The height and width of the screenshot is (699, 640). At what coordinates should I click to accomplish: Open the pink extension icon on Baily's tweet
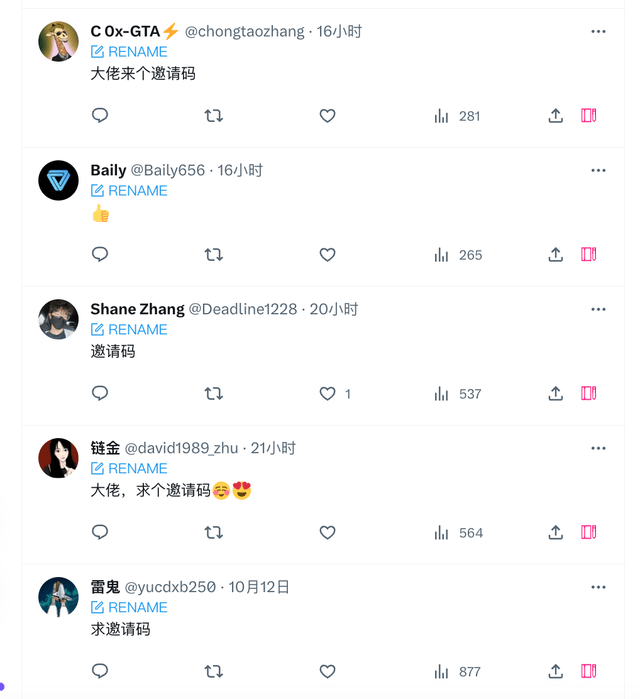point(589,255)
